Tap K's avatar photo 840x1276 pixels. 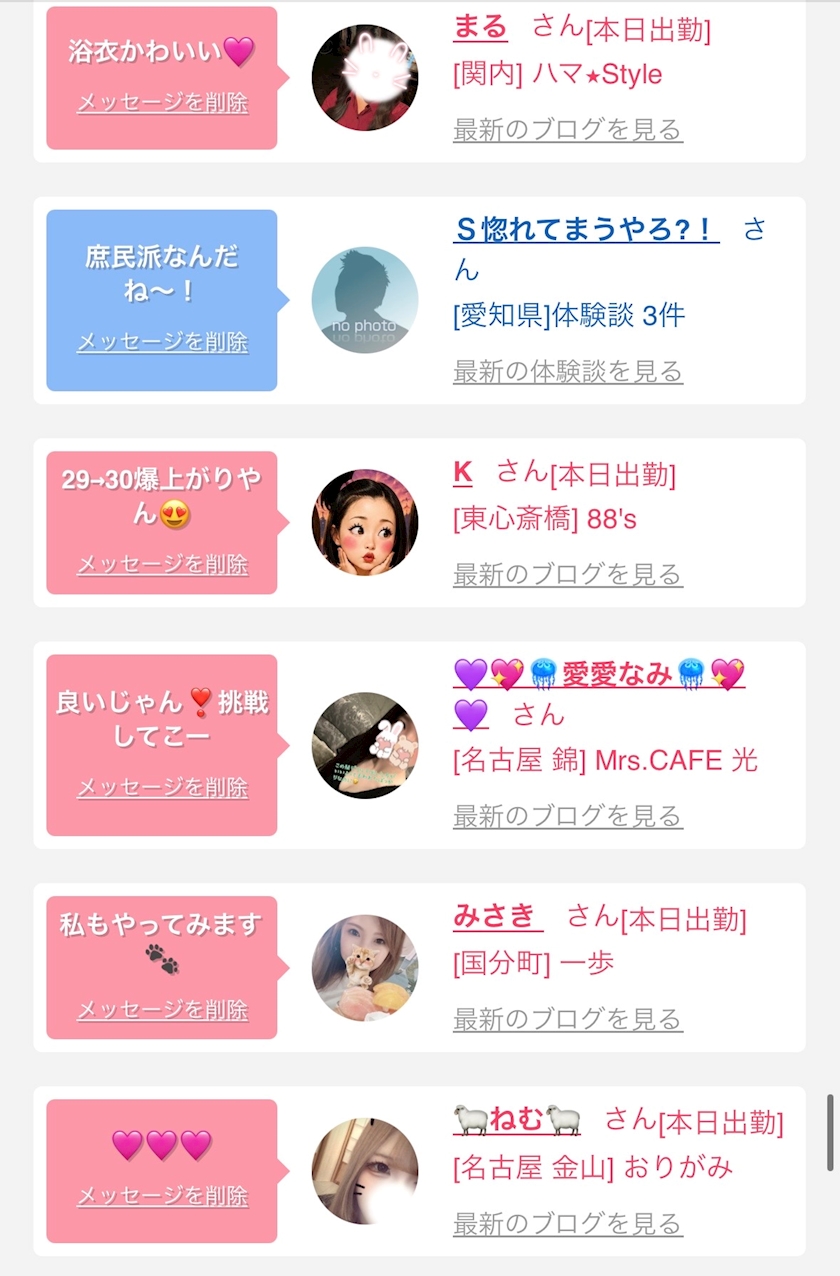(365, 523)
